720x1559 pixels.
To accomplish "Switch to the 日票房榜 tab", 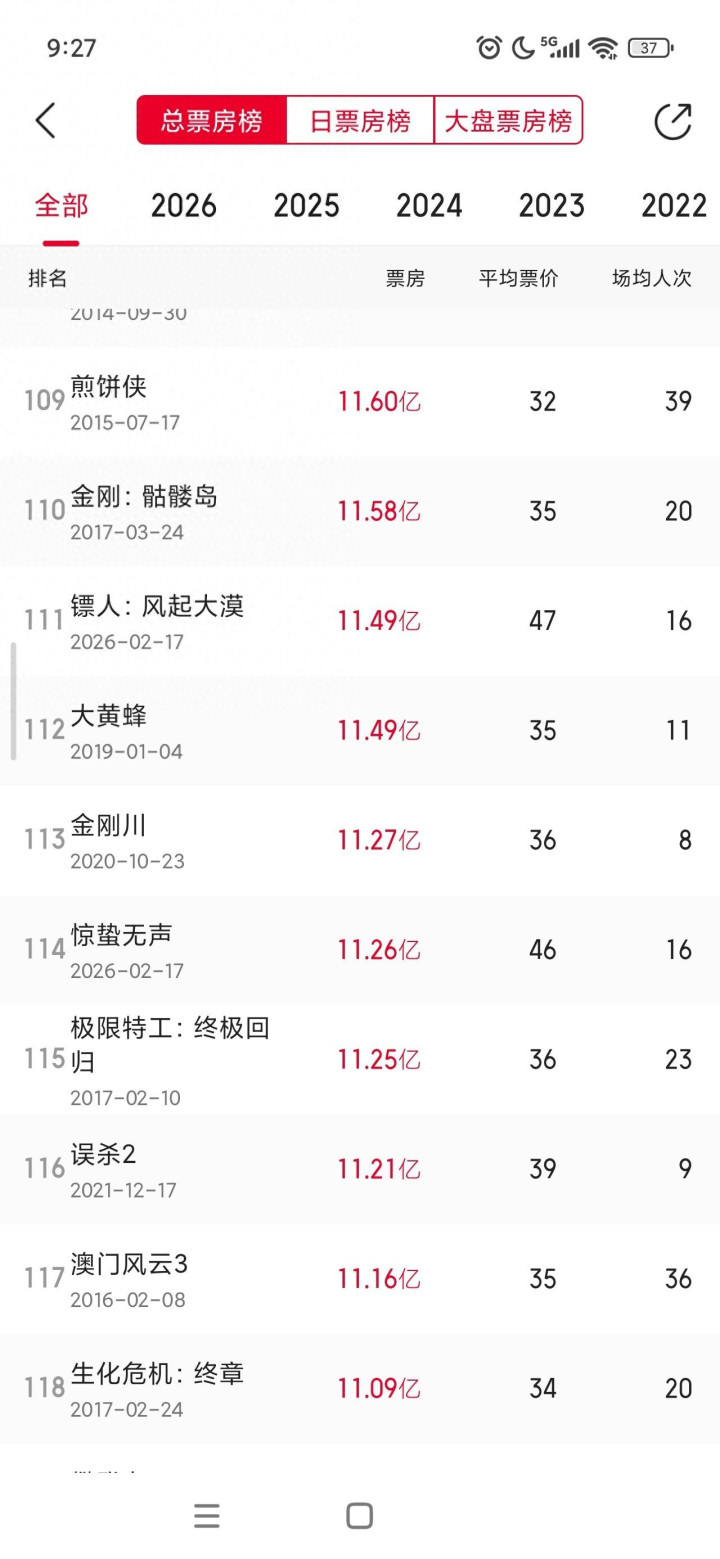I will pyautogui.click(x=360, y=121).
